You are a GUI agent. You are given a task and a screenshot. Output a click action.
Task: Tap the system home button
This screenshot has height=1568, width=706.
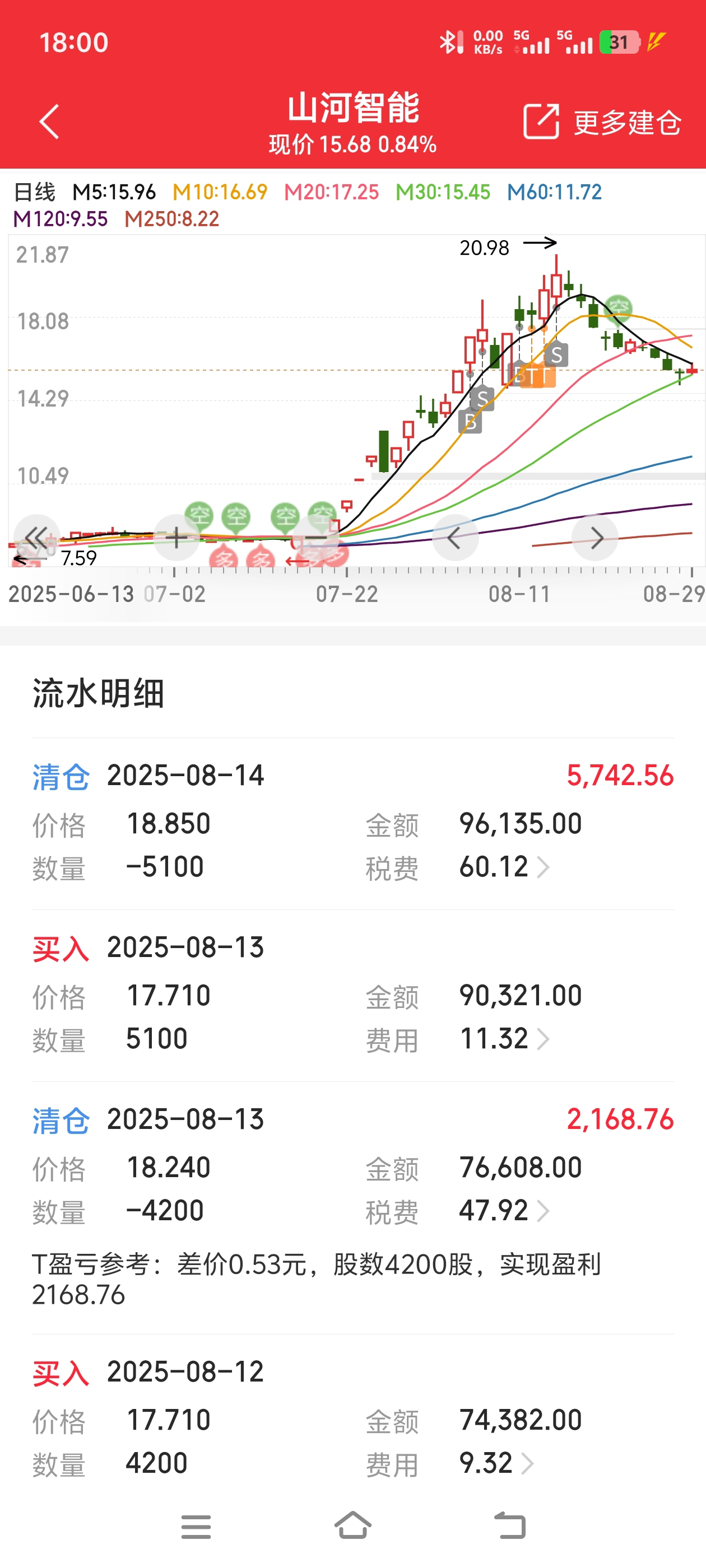352,1526
